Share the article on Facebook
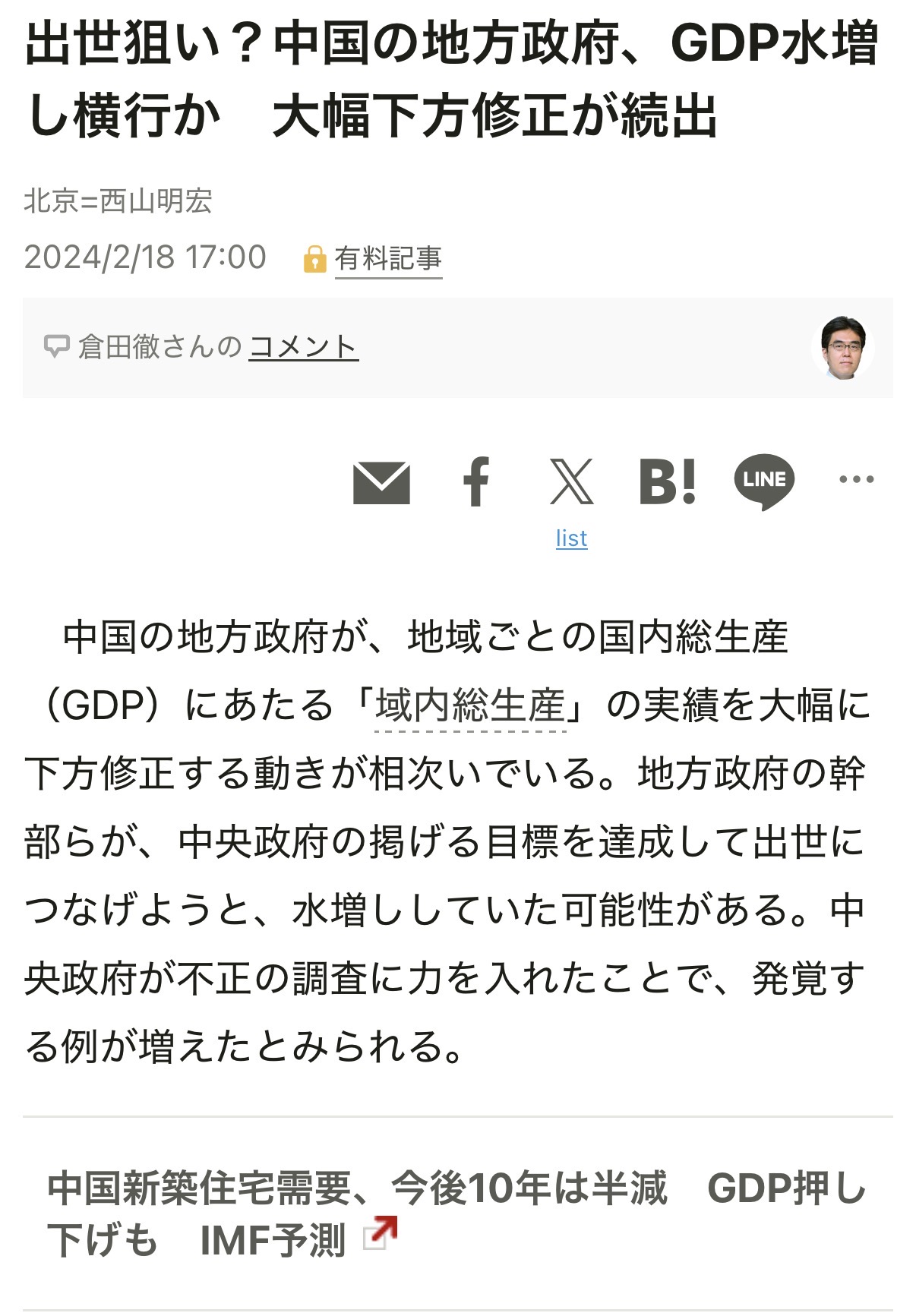 tap(476, 481)
